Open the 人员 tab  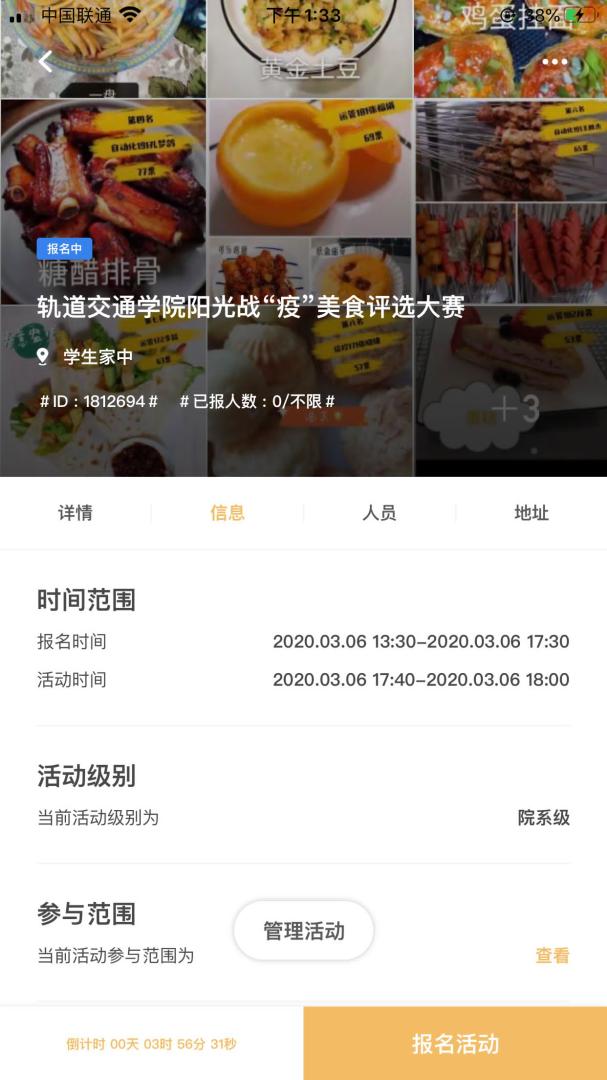coord(379,513)
